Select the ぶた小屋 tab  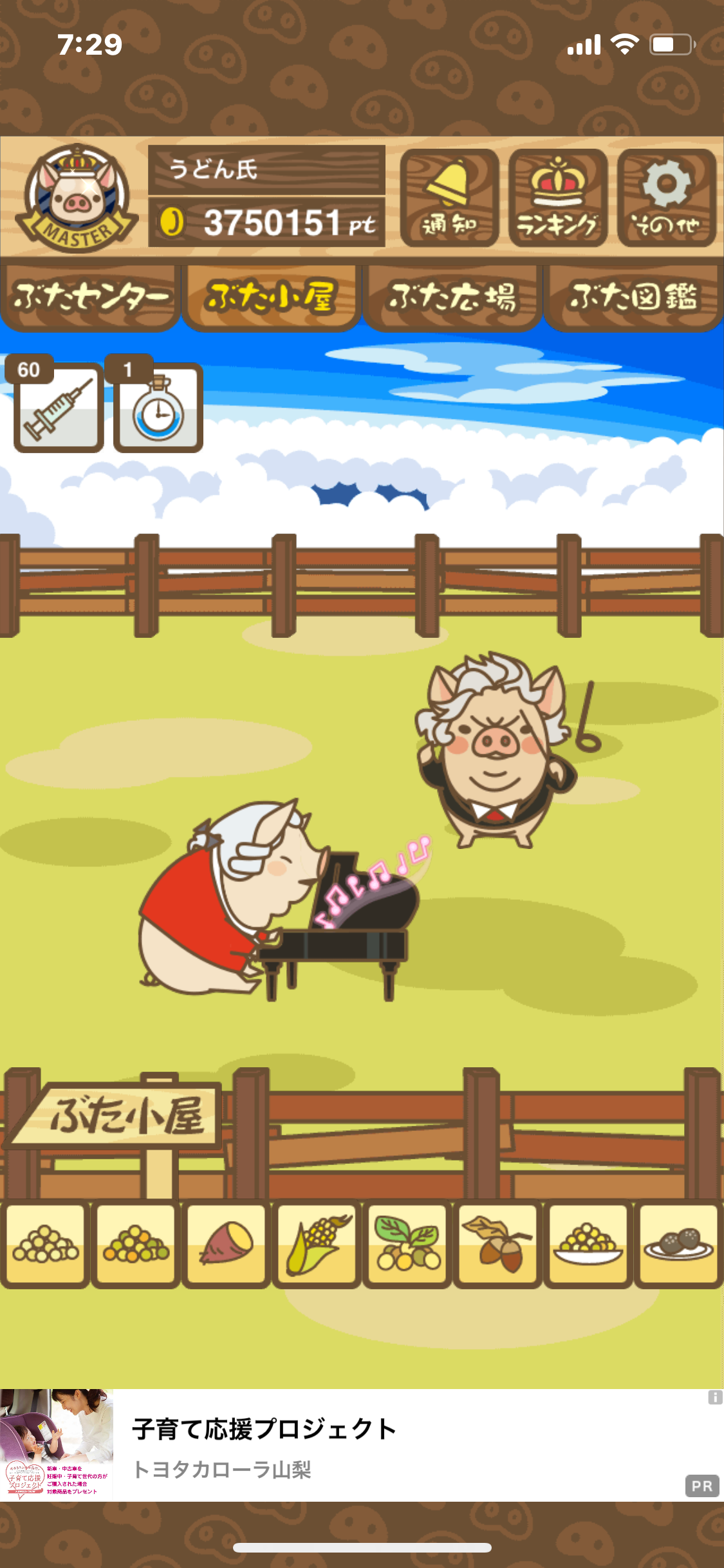point(271,297)
